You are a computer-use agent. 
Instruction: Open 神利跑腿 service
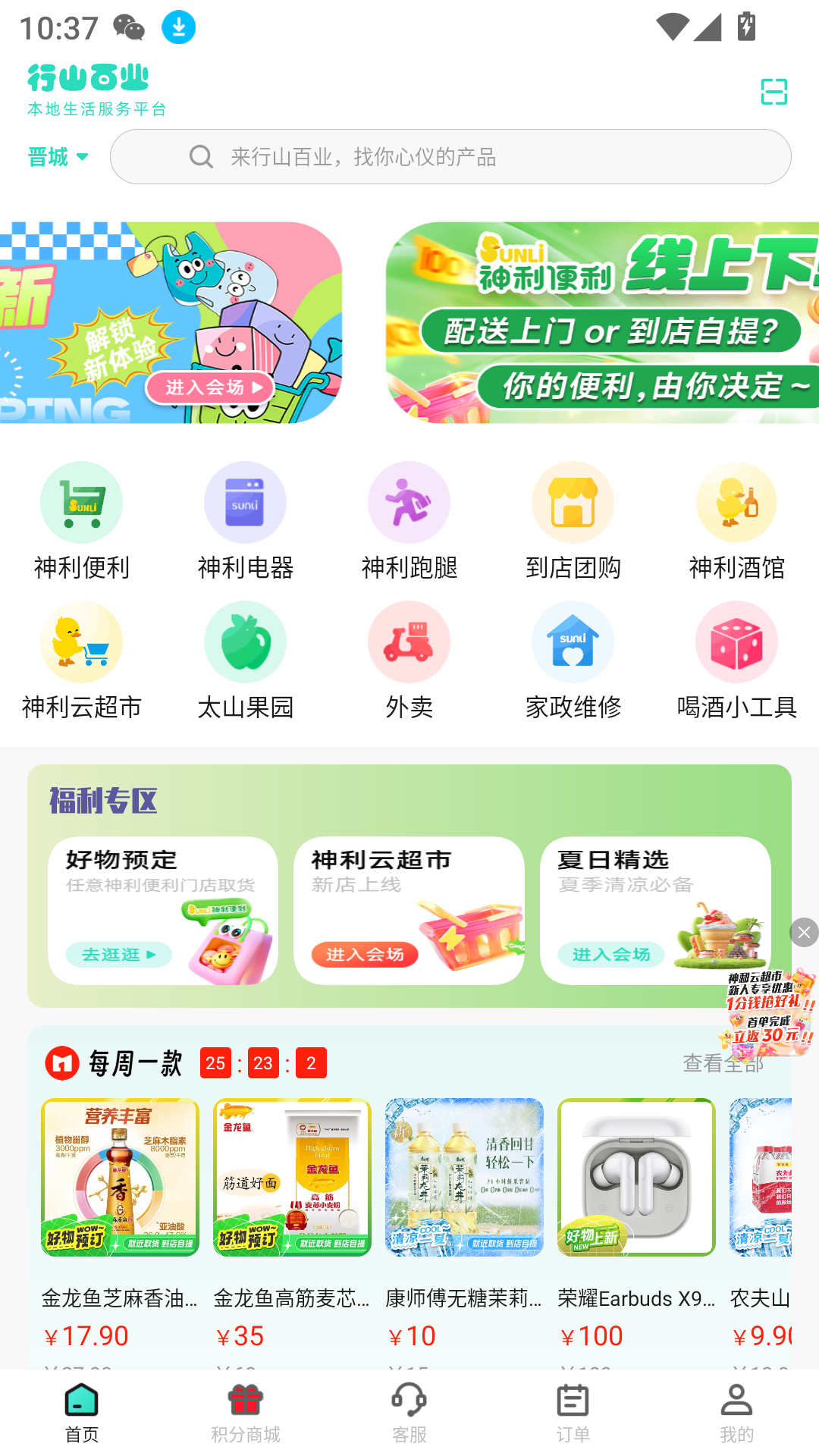pos(409,520)
